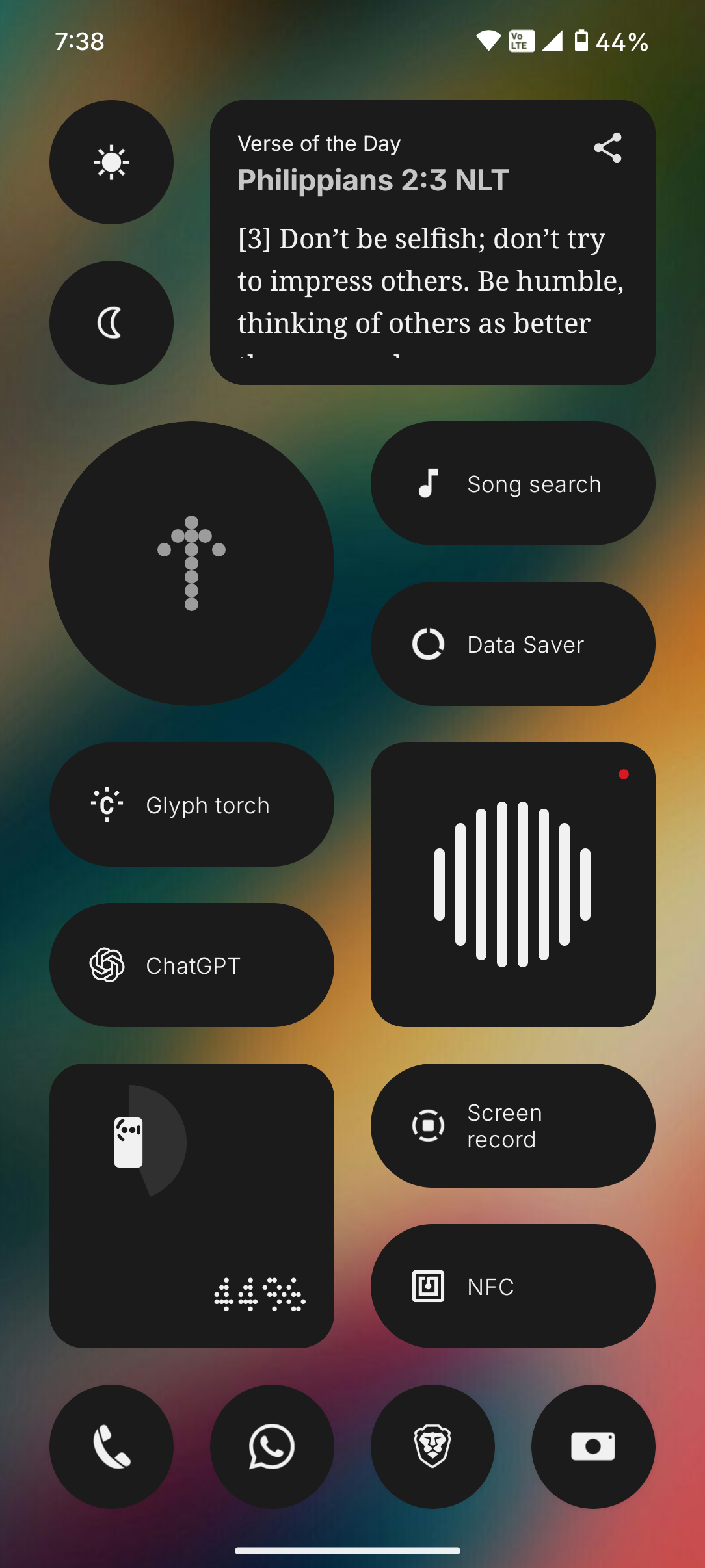
Task: Start Song search
Action: pyautogui.click(x=512, y=484)
